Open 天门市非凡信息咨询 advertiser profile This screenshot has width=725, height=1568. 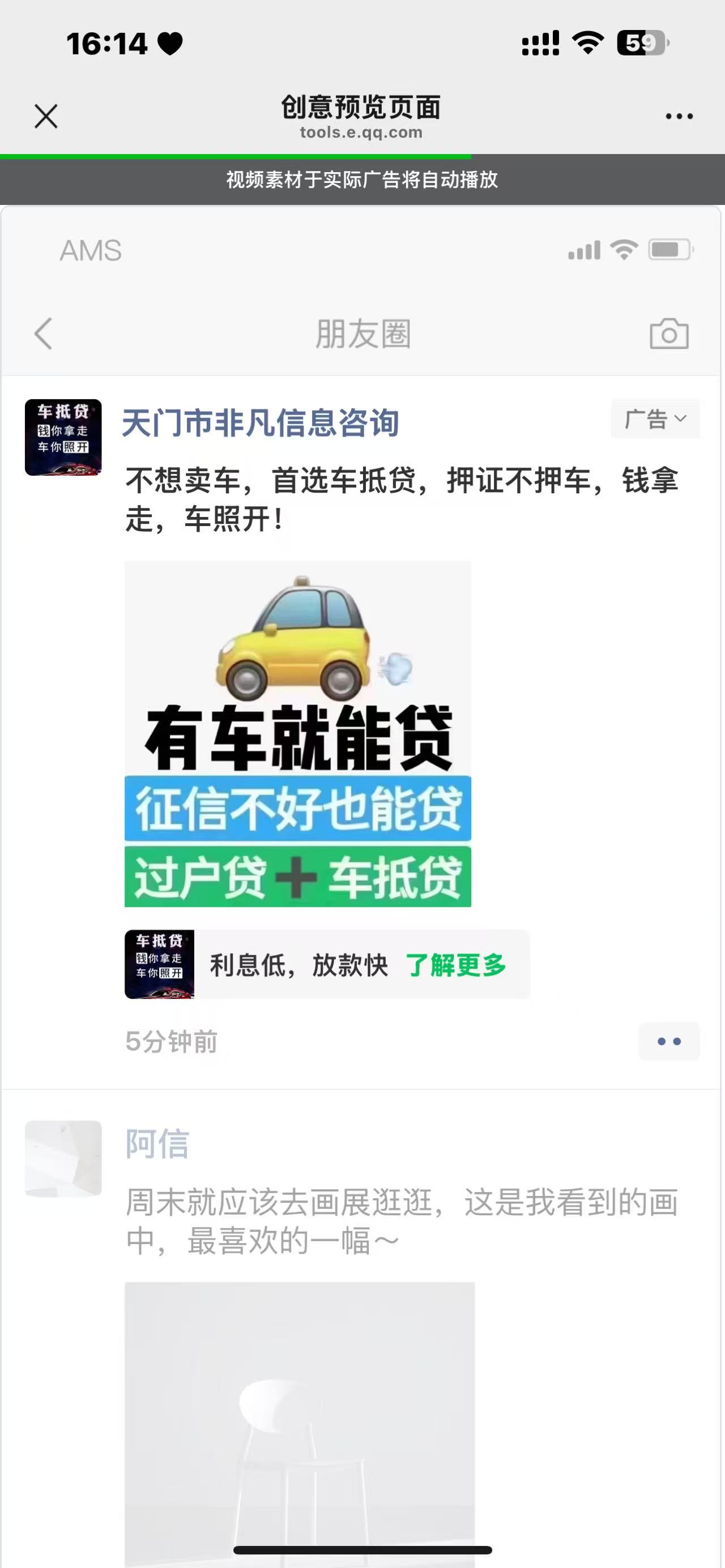pos(261,422)
